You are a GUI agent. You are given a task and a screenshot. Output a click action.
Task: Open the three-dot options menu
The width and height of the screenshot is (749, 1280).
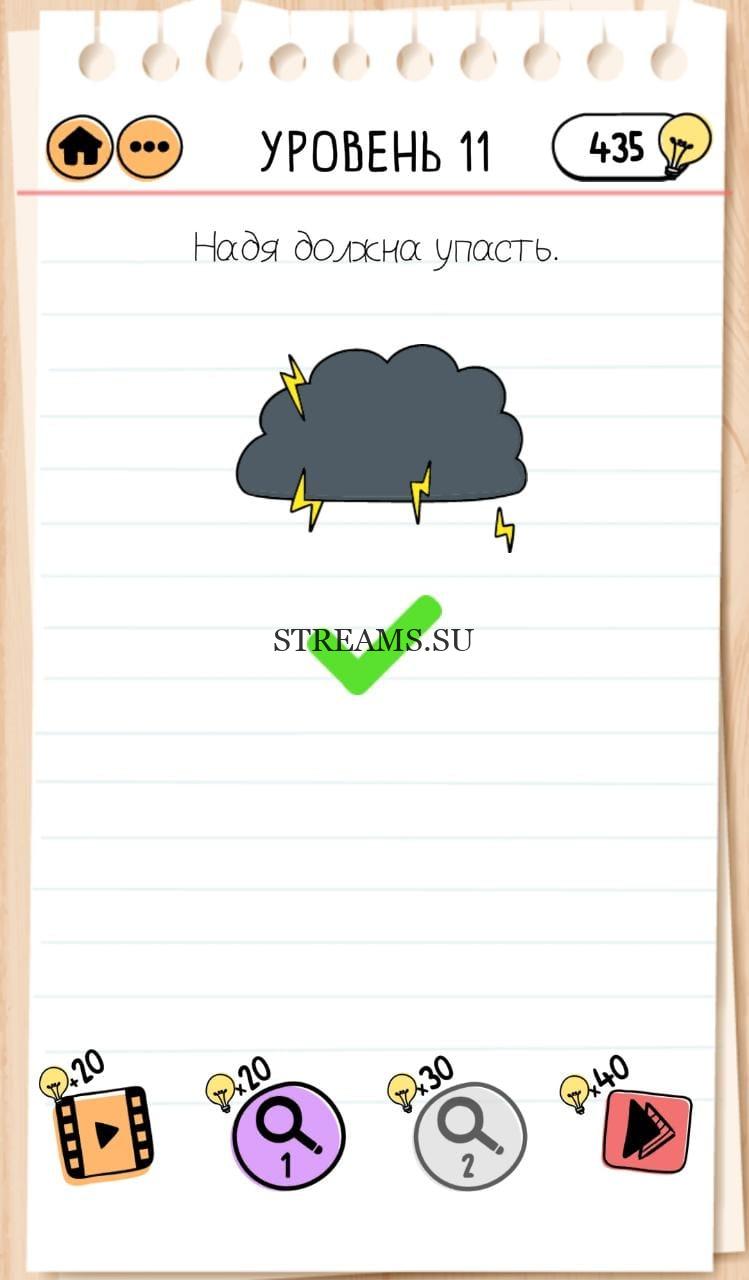click(150, 148)
